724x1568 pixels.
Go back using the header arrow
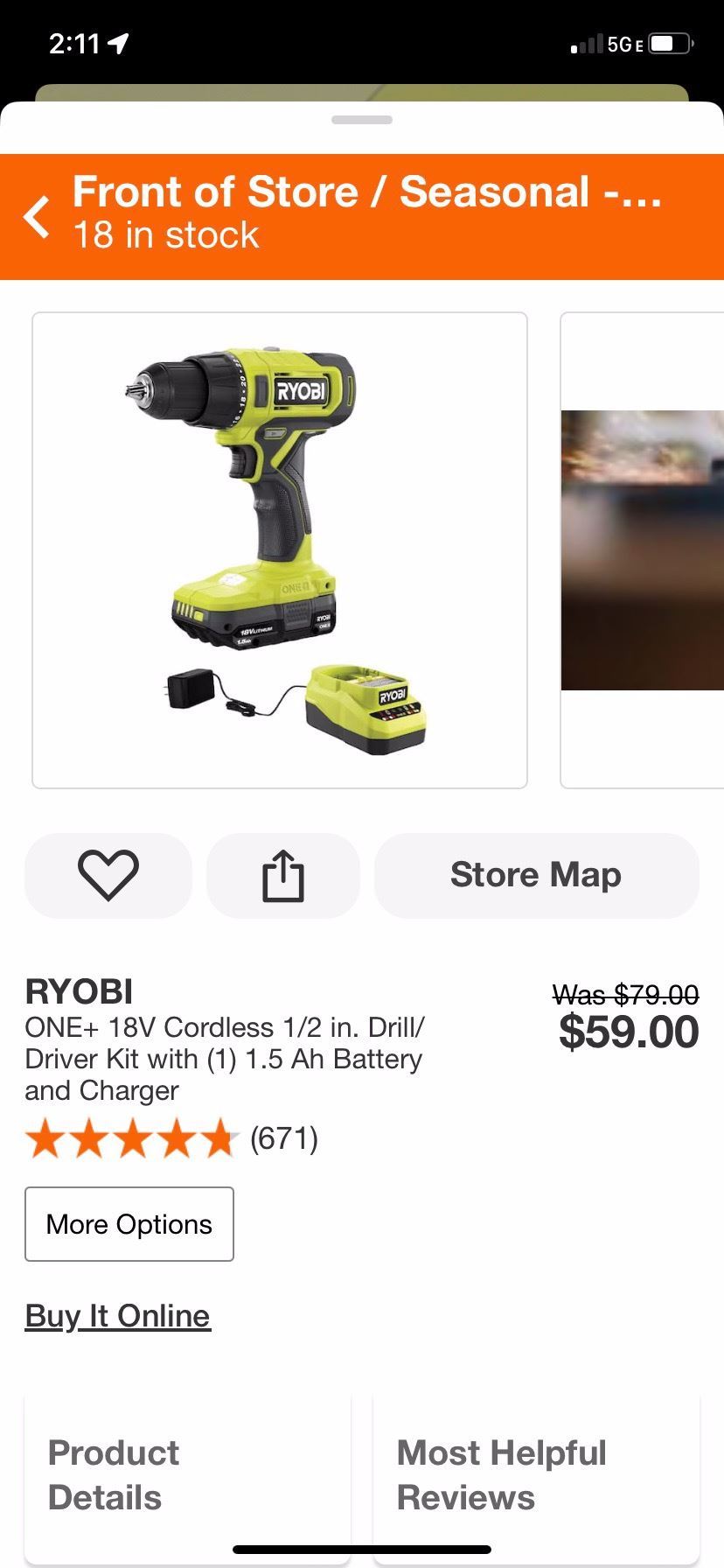37,216
